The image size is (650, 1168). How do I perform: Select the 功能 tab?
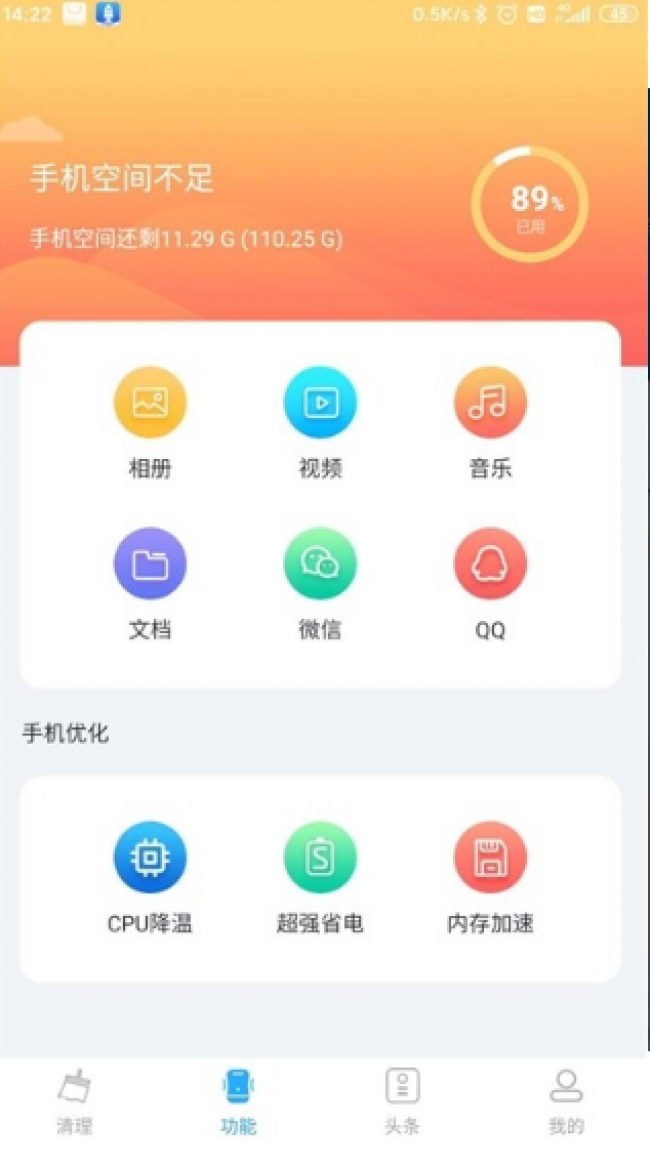[x=238, y=1100]
